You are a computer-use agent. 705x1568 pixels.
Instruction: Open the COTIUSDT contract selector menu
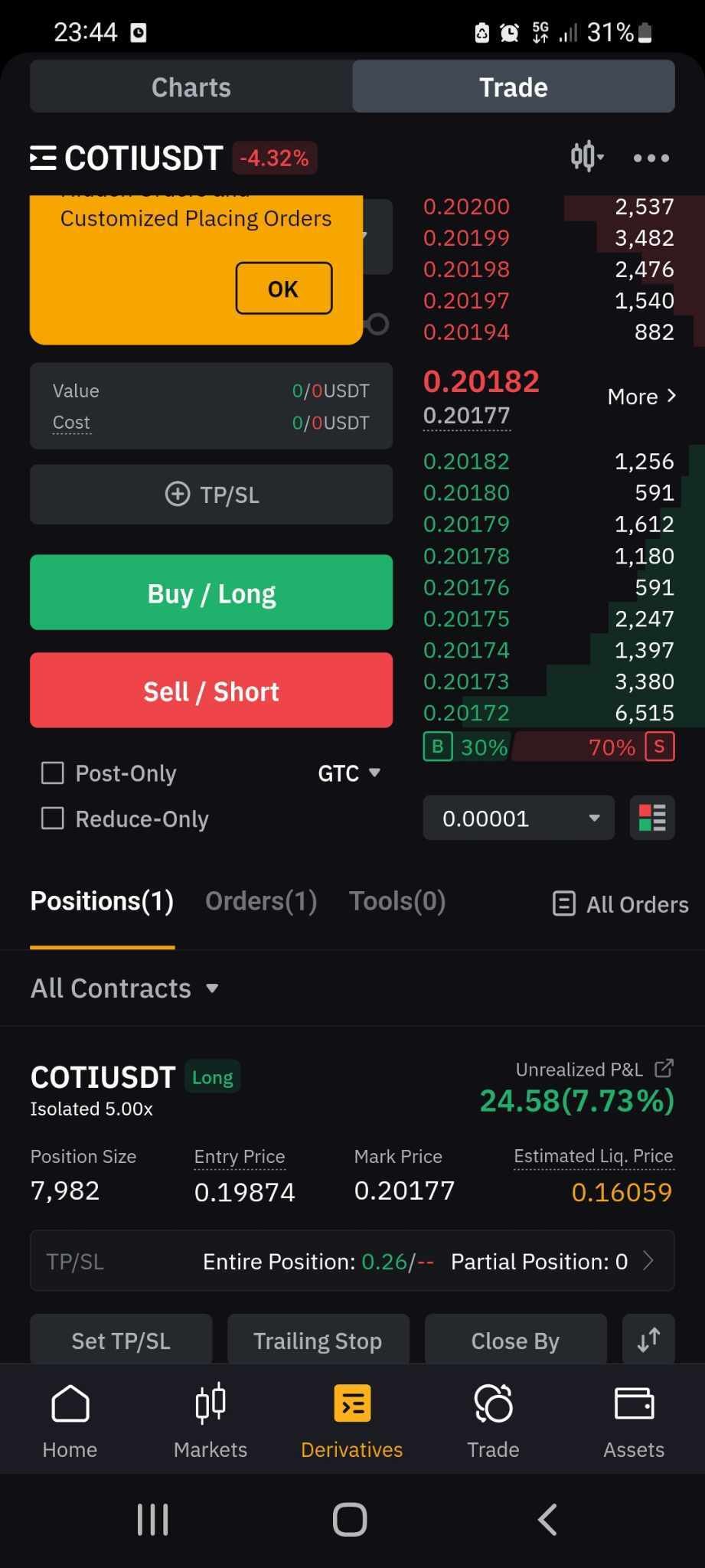43,158
